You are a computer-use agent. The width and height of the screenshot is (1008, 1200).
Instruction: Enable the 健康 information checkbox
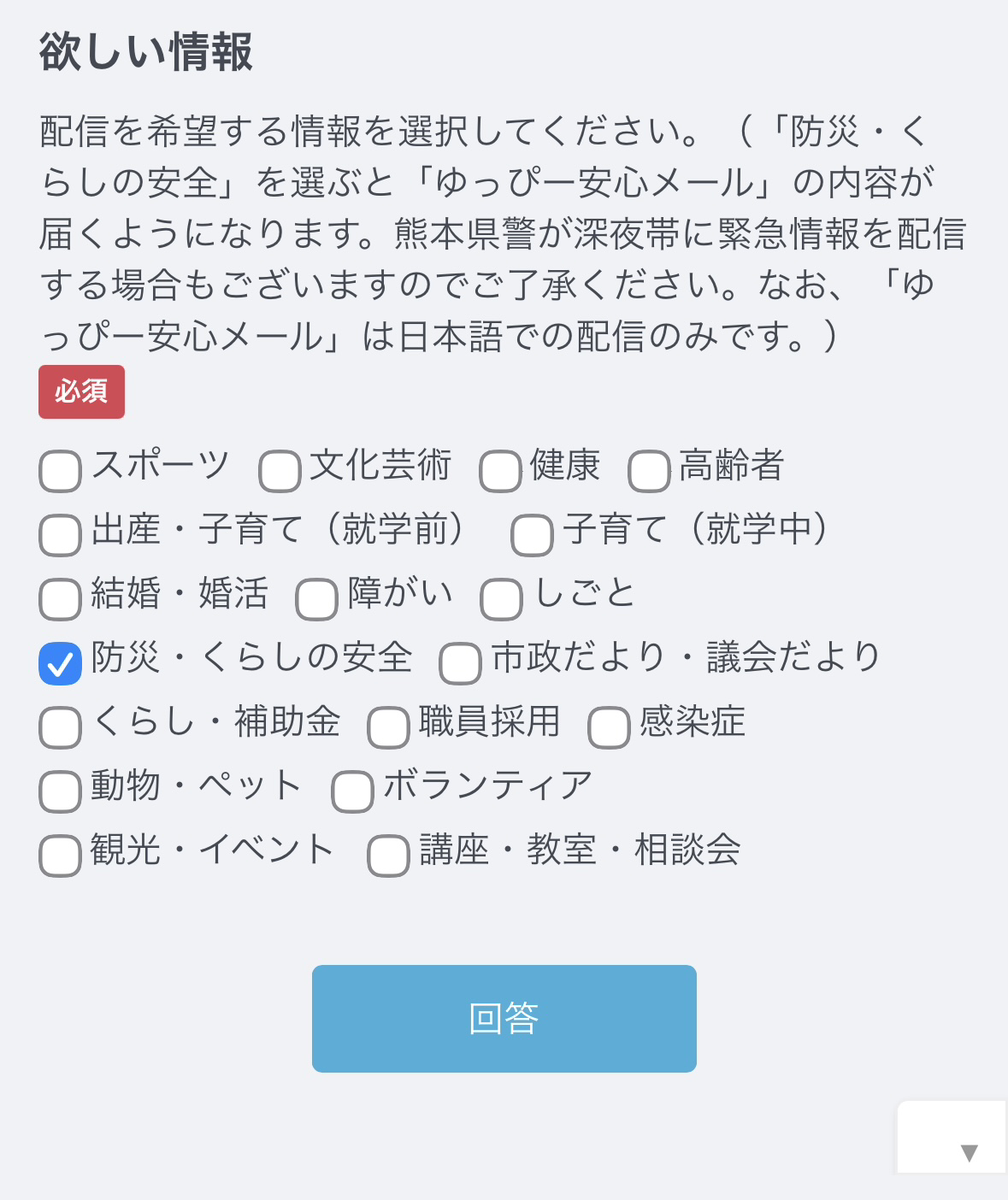click(500, 470)
